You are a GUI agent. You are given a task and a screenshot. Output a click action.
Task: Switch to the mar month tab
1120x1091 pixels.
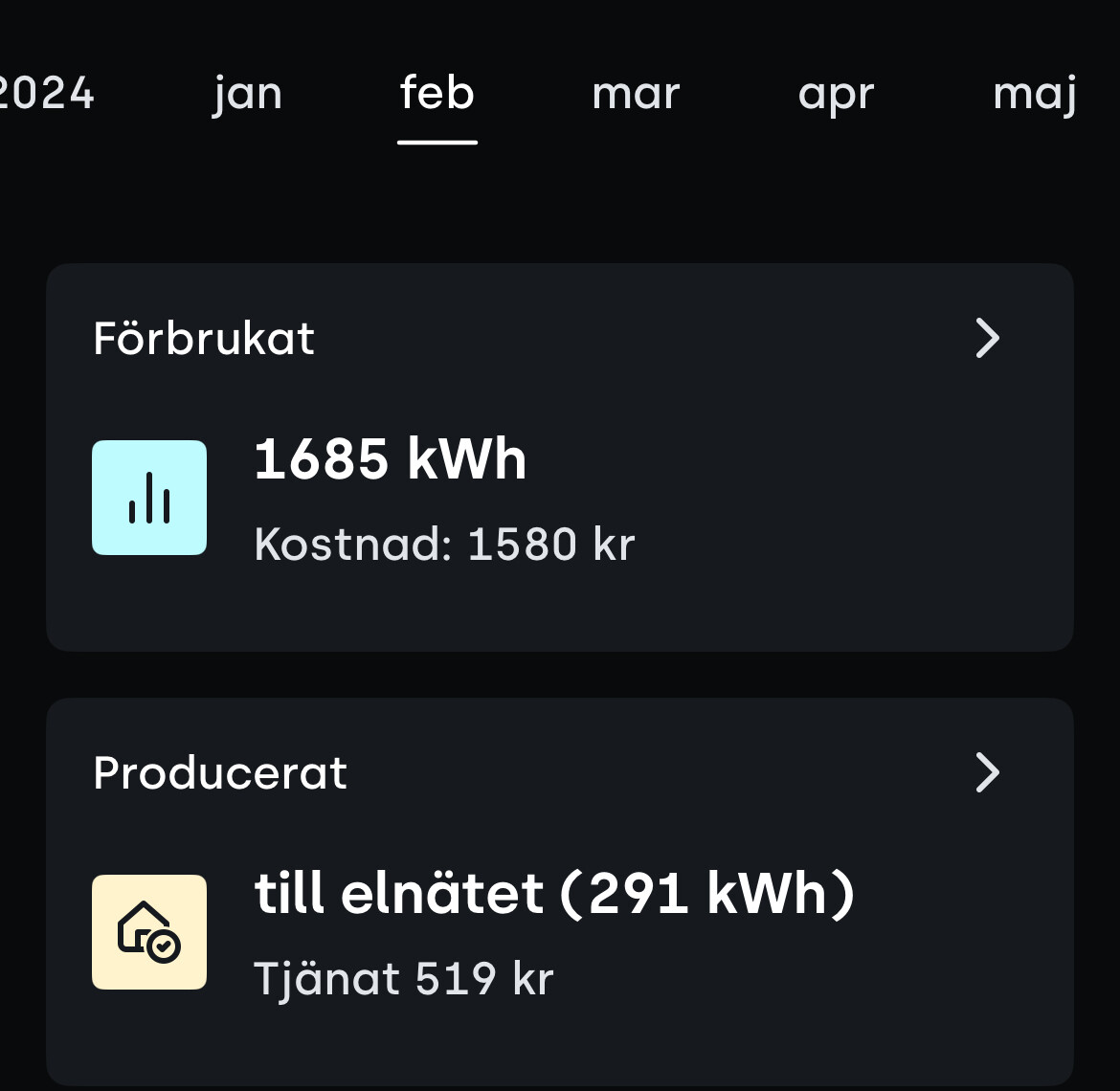636,95
